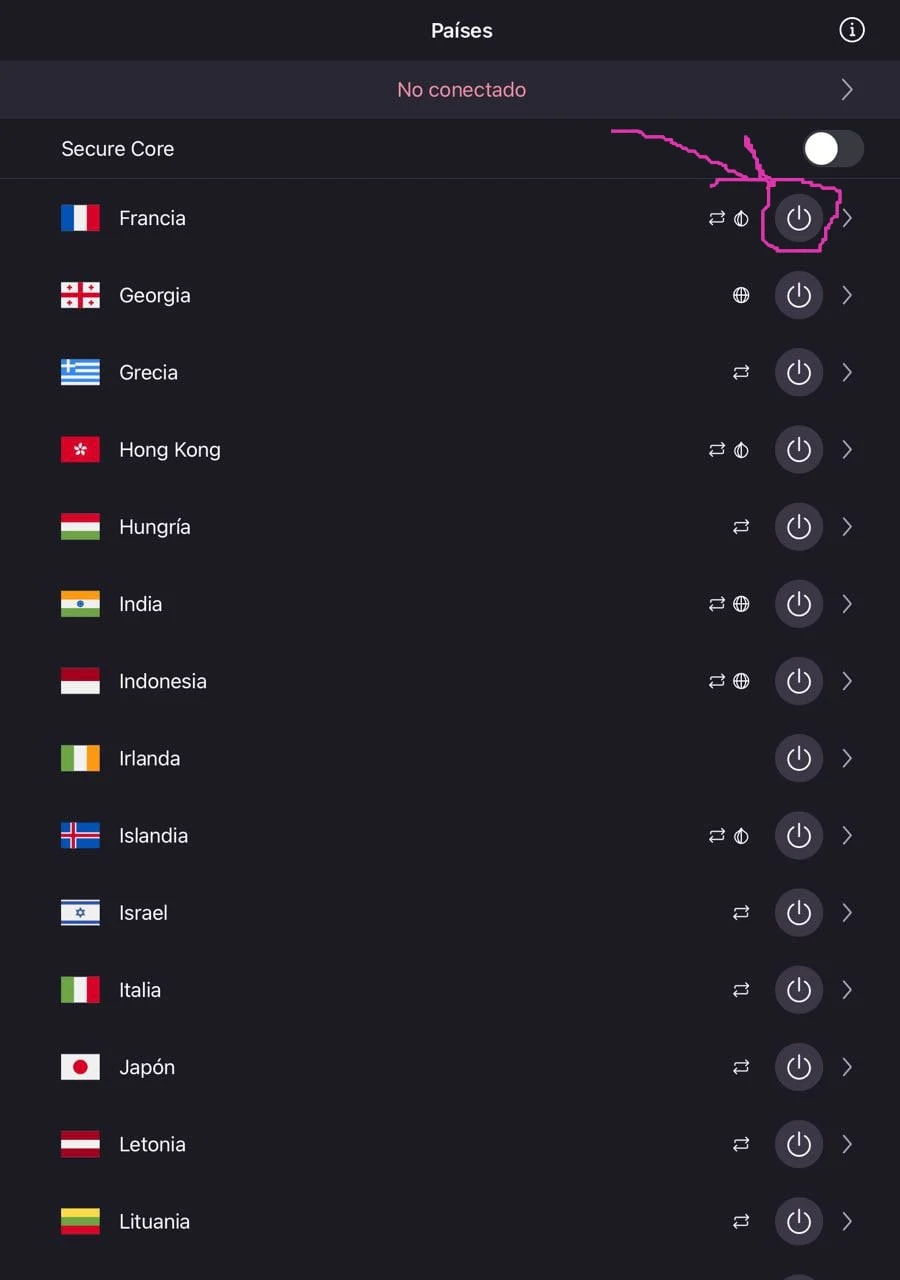Expand Hong Kong servers chevron
Image resolution: width=900 pixels, height=1280 pixels.
[x=847, y=450]
